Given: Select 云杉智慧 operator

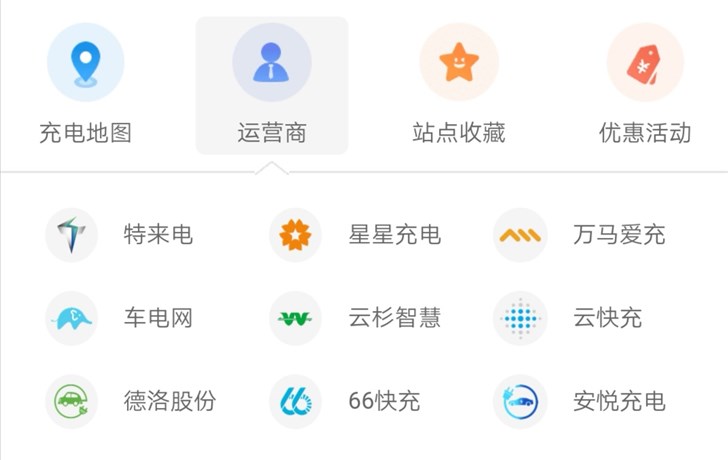Looking at the screenshot, I should 355,318.
